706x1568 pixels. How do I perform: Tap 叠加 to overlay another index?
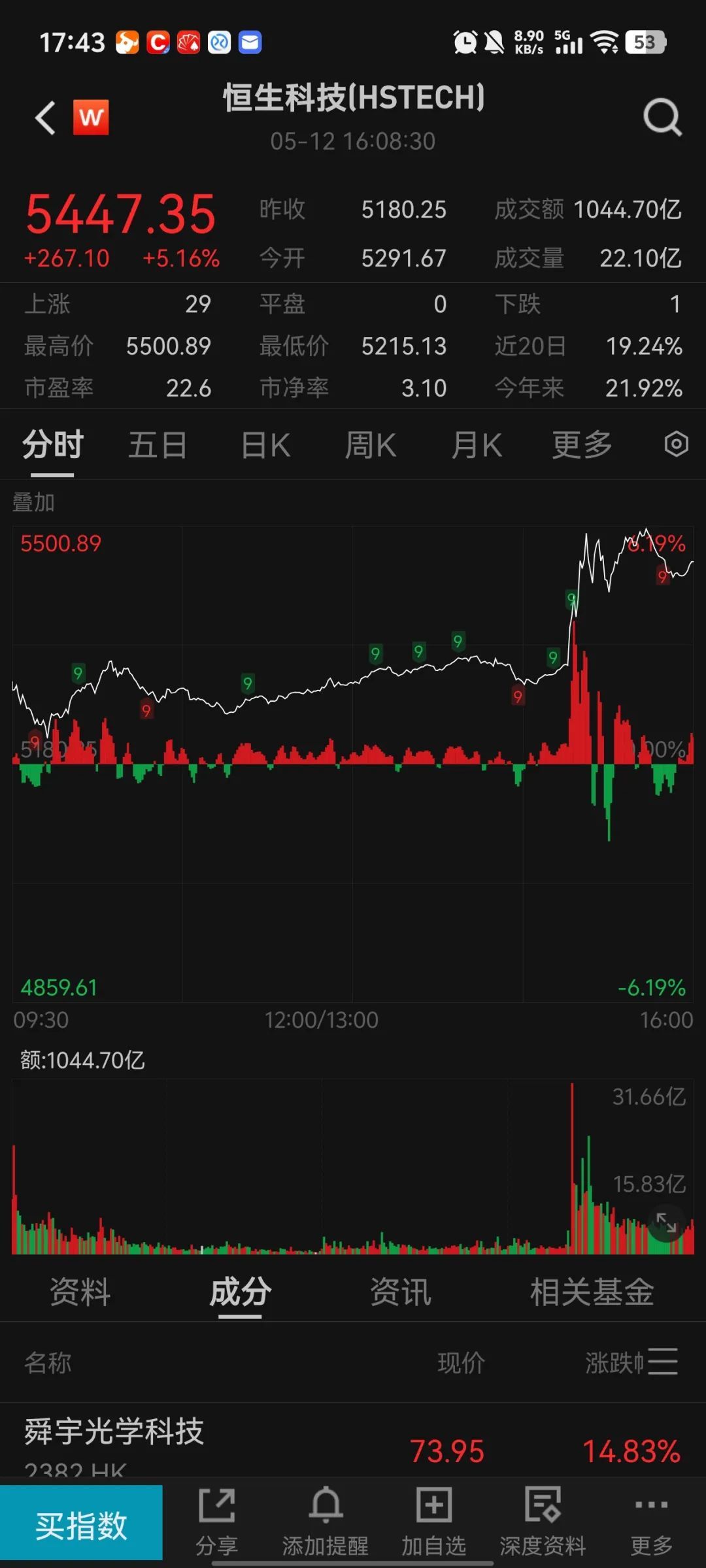point(33,502)
